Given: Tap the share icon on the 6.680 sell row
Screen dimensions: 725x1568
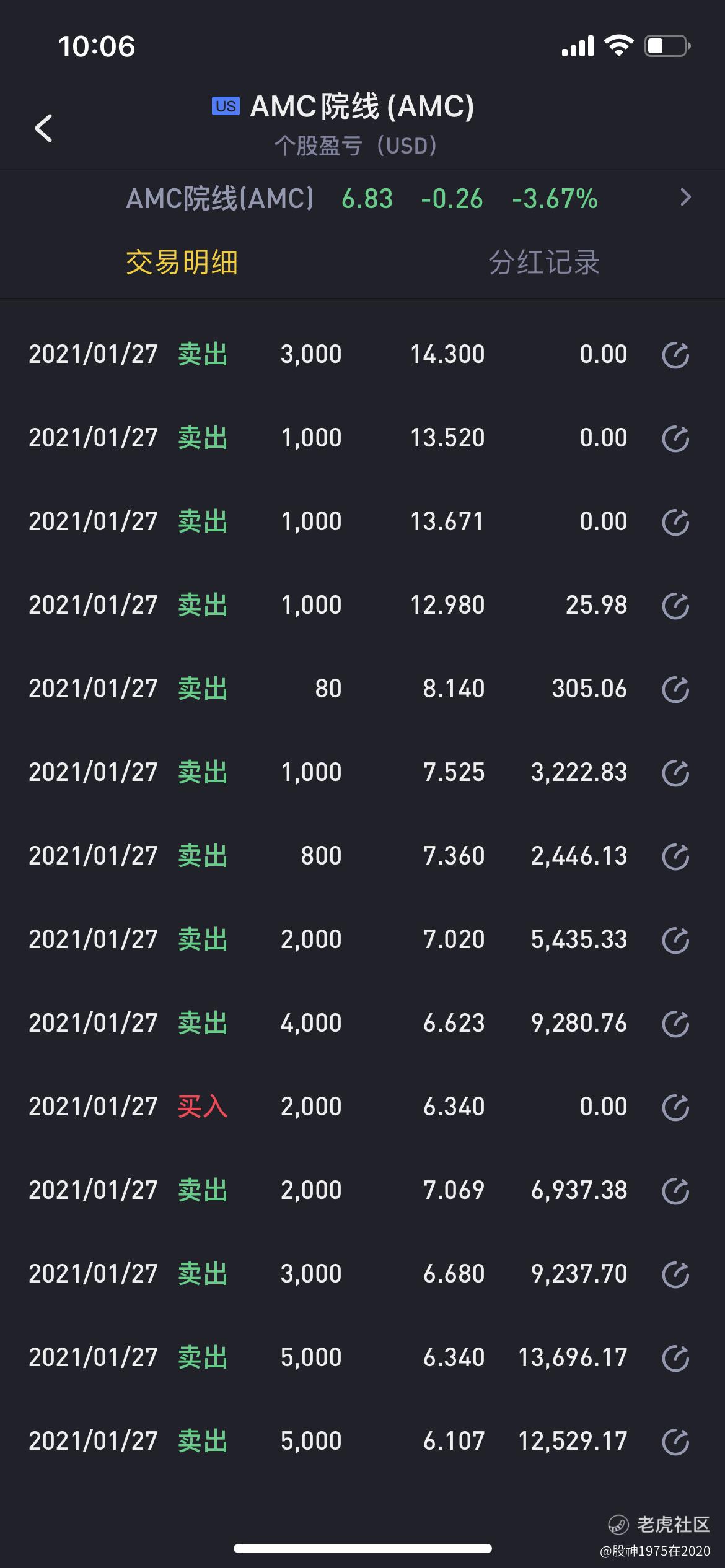Looking at the screenshot, I should (x=675, y=1274).
